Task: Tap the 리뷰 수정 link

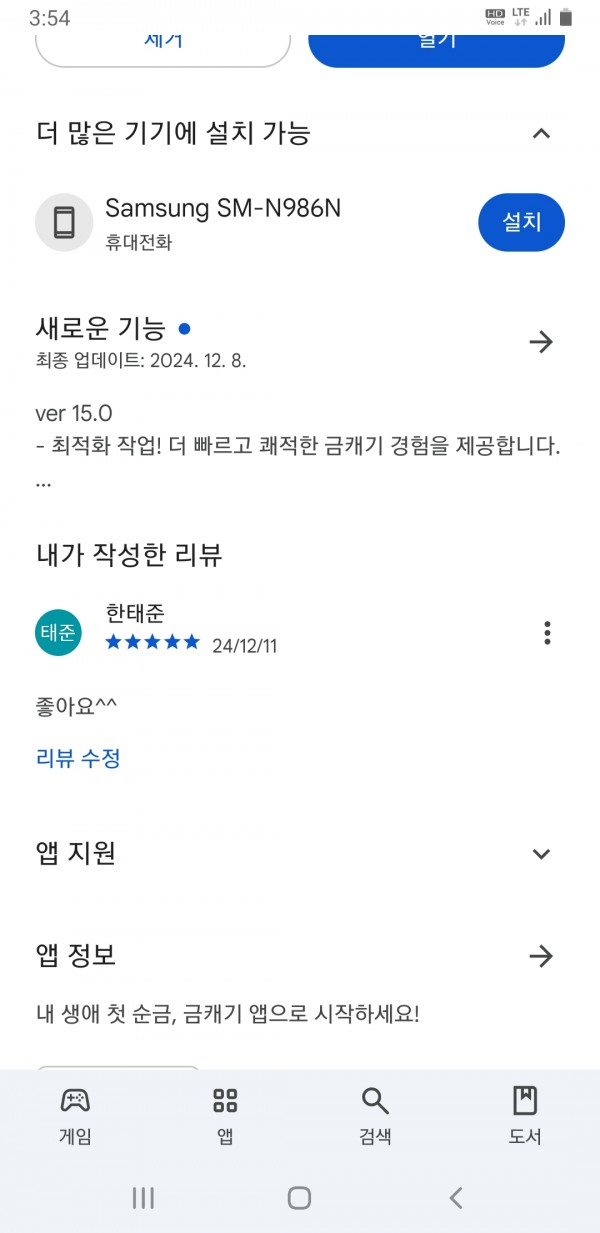Action: click(x=78, y=758)
